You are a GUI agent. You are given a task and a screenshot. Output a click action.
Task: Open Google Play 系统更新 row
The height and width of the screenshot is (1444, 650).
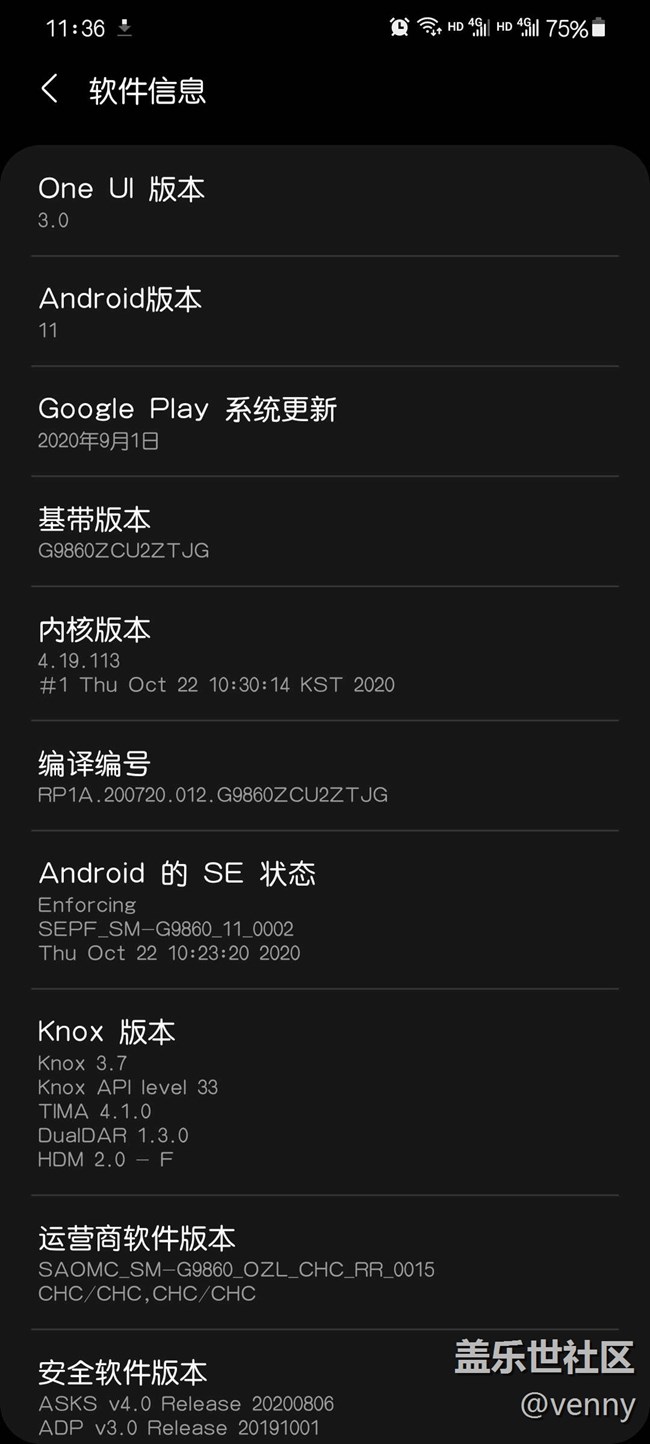point(324,422)
